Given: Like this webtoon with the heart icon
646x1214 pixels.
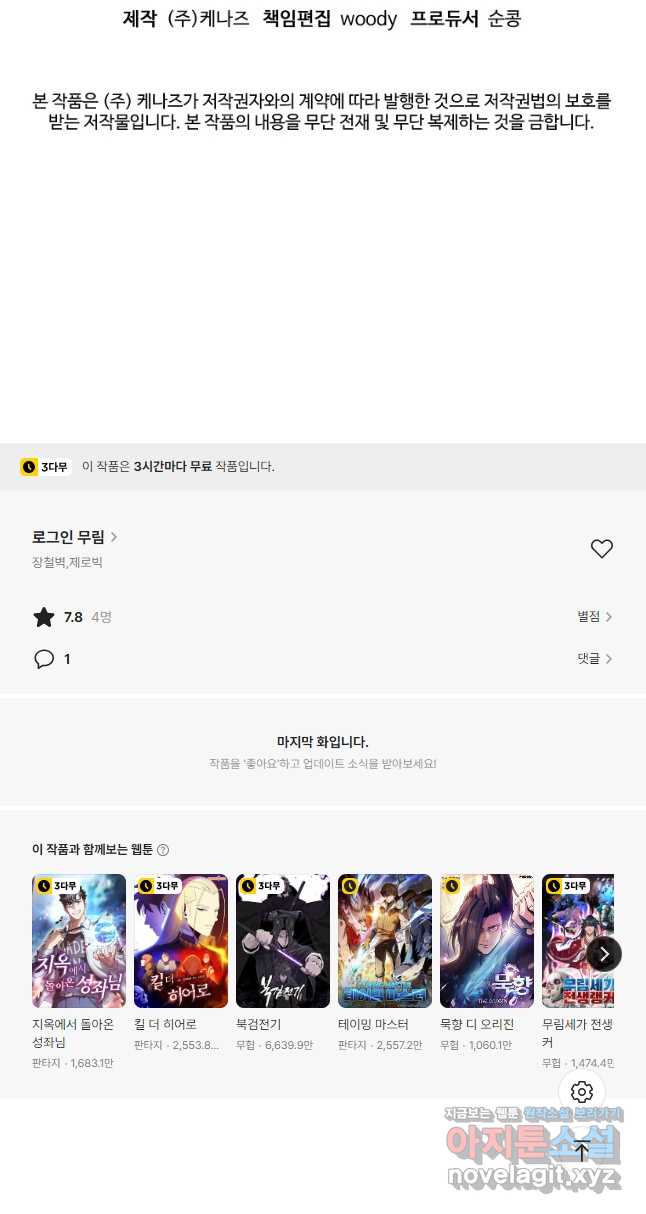Looking at the screenshot, I should [x=601, y=548].
